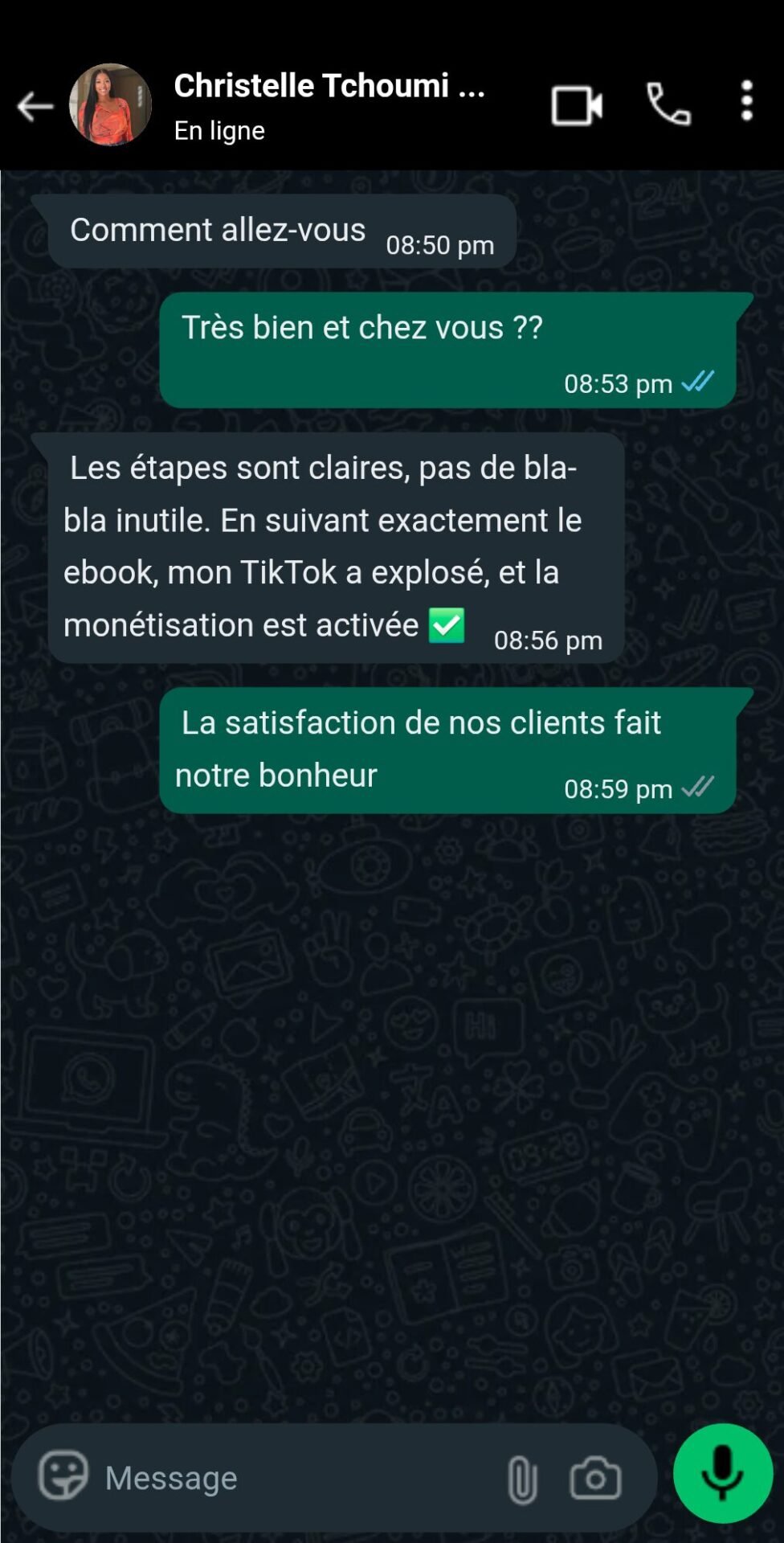The width and height of the screenshot is (784, 1543).
Task: Open the three-dot overflow menu
Action: [747, 101]
